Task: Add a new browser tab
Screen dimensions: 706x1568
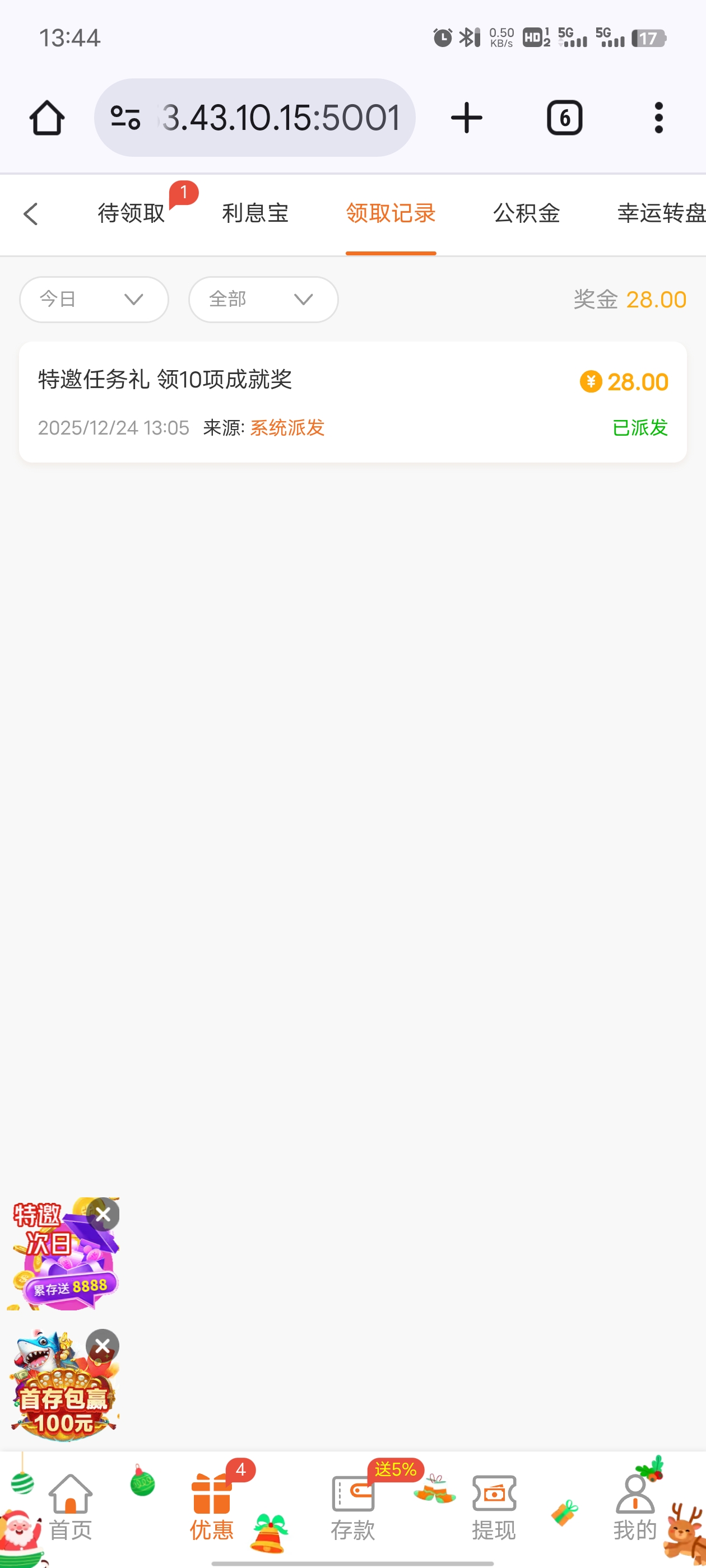Action: [467, 118]
